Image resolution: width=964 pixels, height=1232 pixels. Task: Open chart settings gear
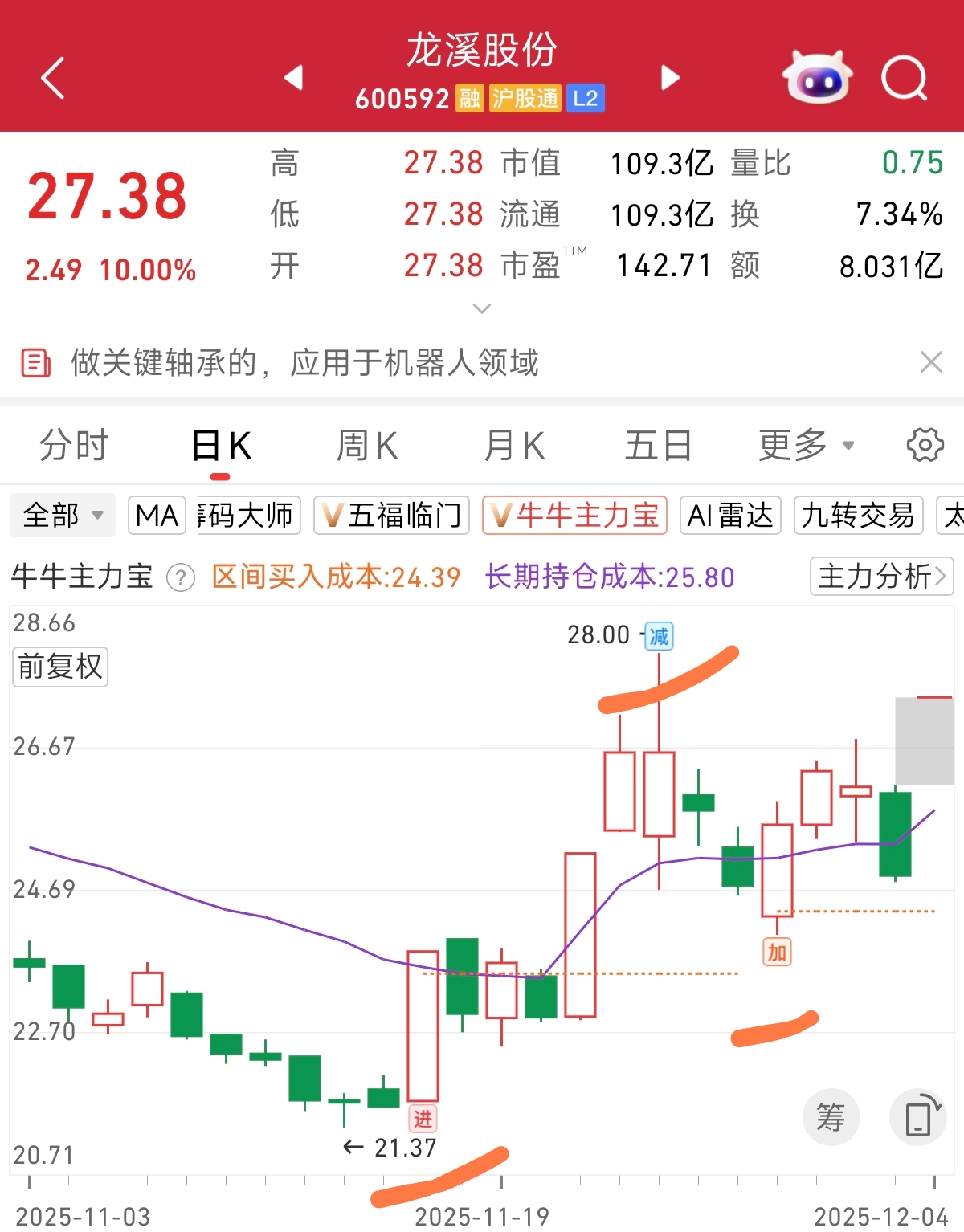[x=925, y=445]
